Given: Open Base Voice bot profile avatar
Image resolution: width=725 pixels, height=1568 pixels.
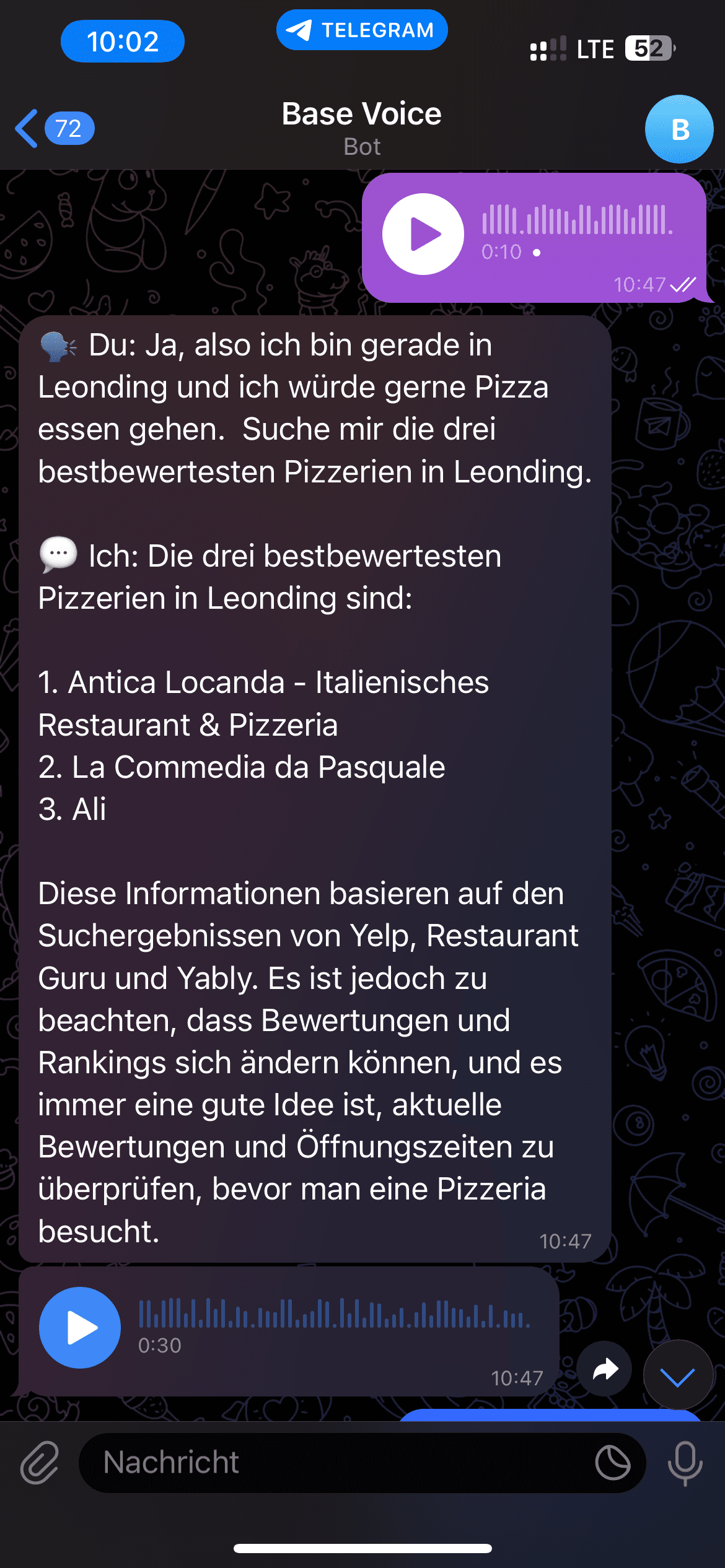Looking at the screenshot, I should (679, 129).
